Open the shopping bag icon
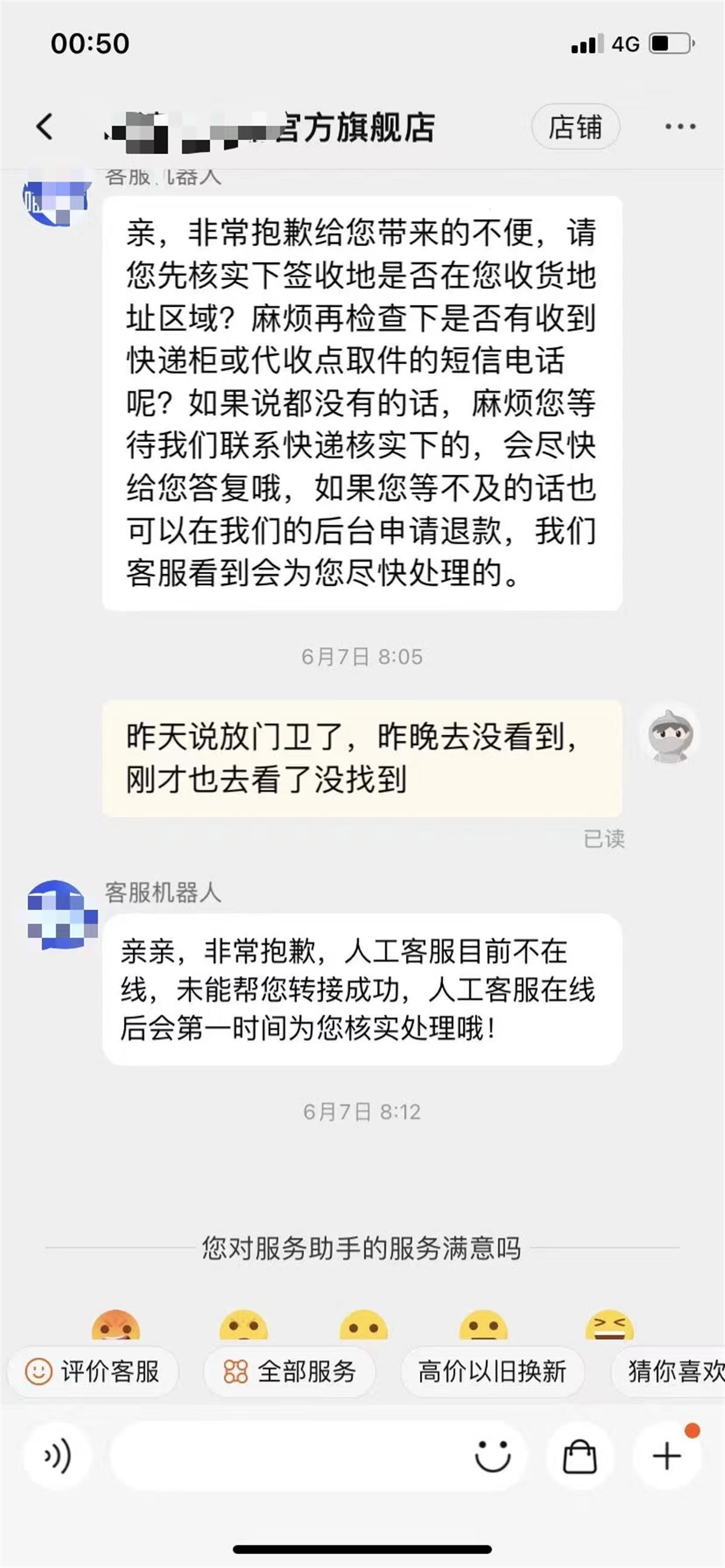This screenshot has height=1568, width=725. 579,1457
